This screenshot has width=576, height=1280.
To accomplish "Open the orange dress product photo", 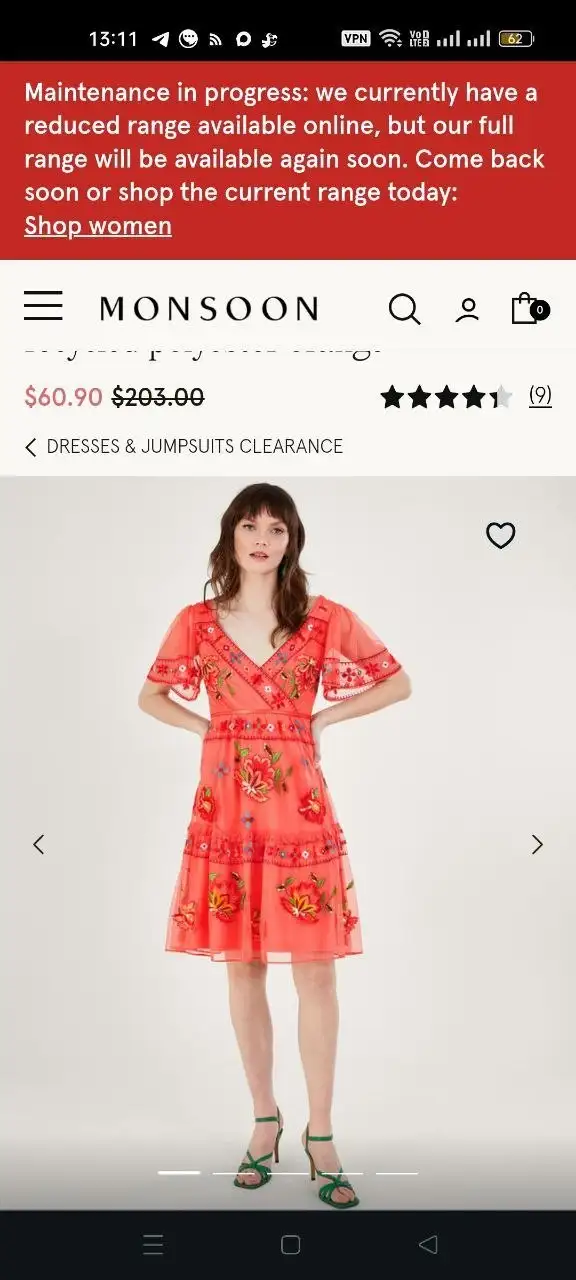I will pos(288,842).
